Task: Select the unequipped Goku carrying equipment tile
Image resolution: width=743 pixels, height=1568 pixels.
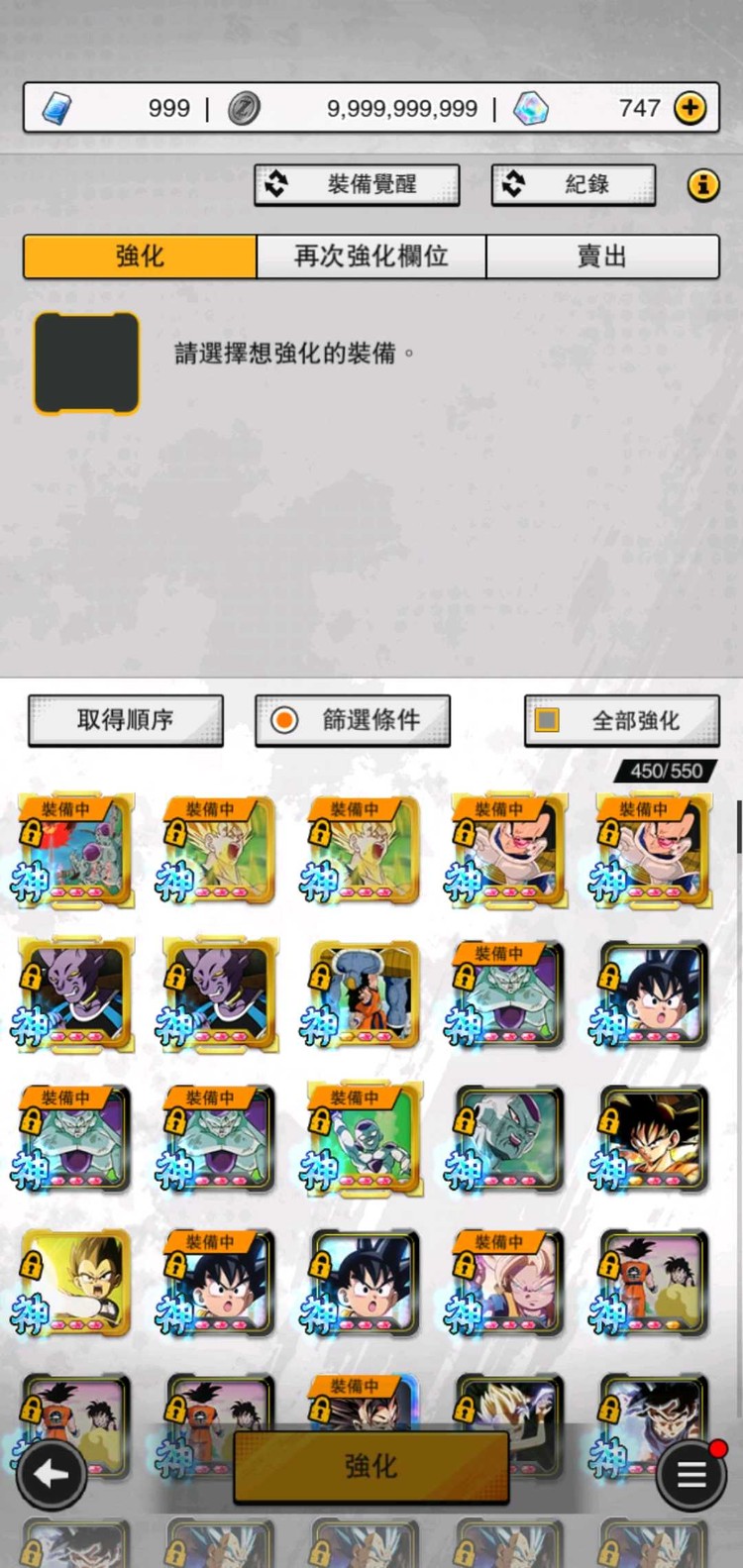Action: click(365, 995)
